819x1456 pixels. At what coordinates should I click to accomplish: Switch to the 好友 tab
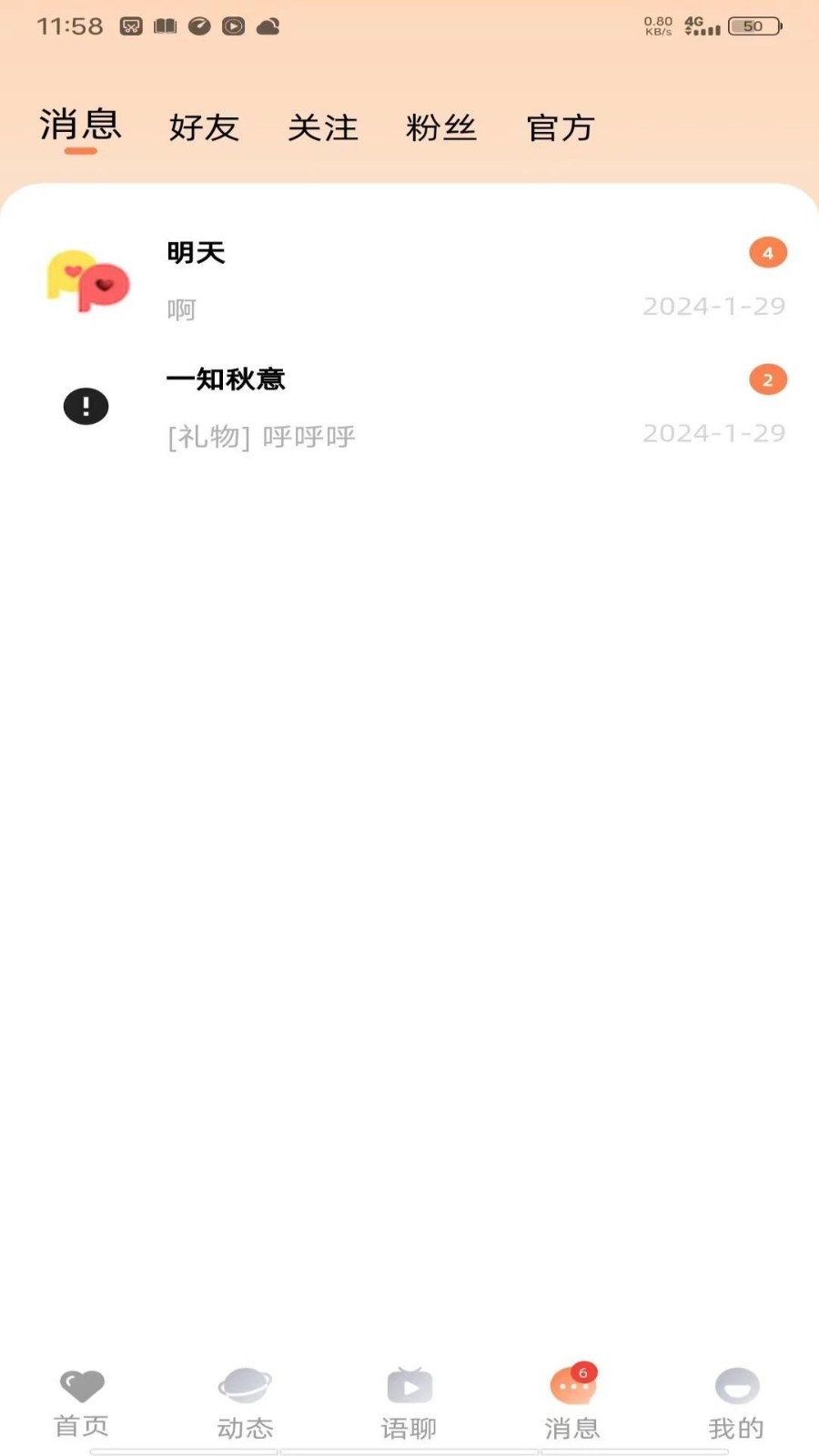[203, 127]
